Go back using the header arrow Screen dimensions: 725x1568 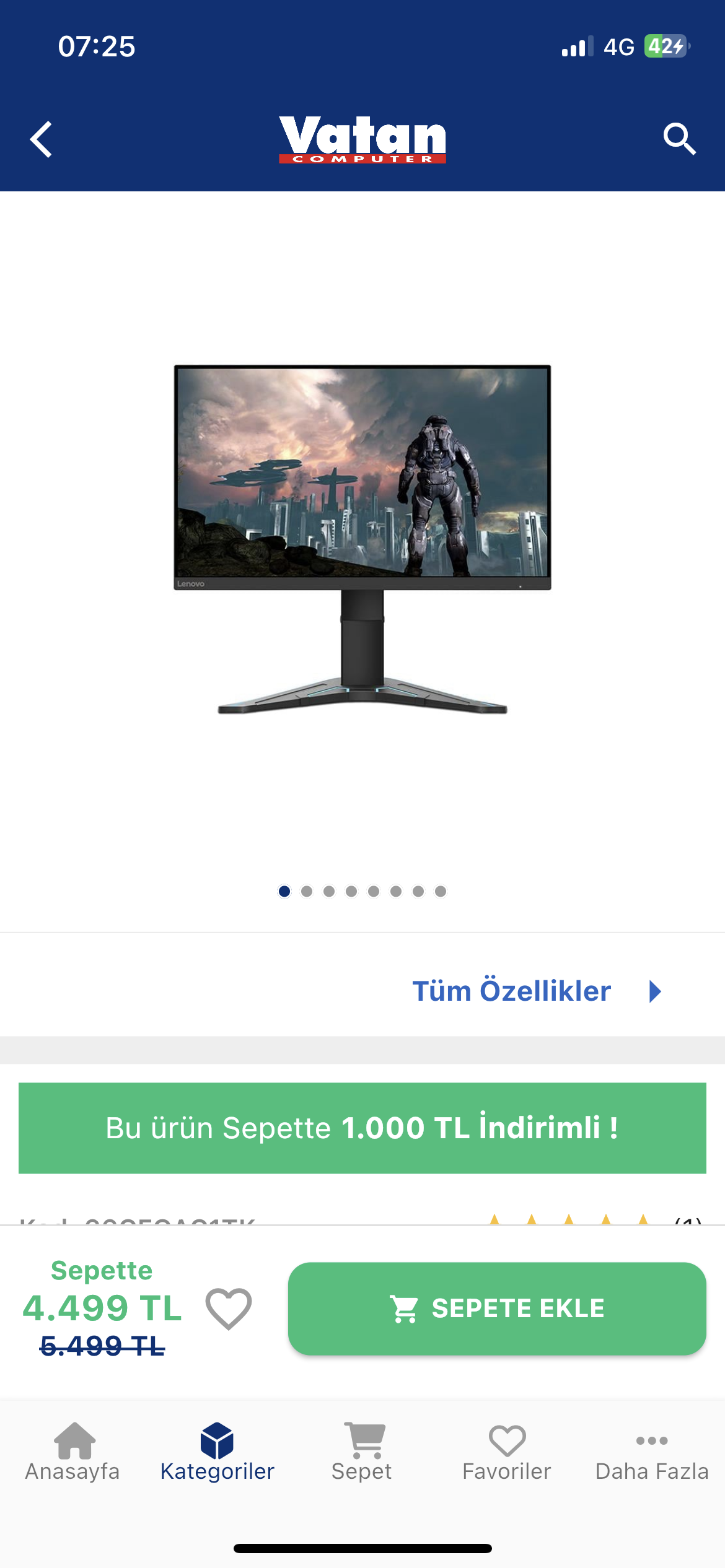(x=42, y=139)
